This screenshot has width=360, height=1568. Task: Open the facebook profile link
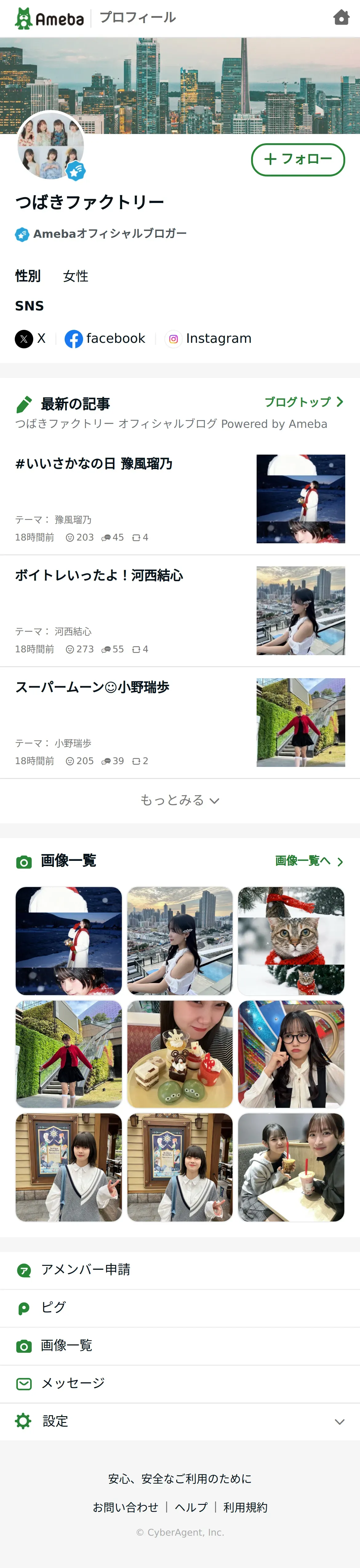point(105,338)
